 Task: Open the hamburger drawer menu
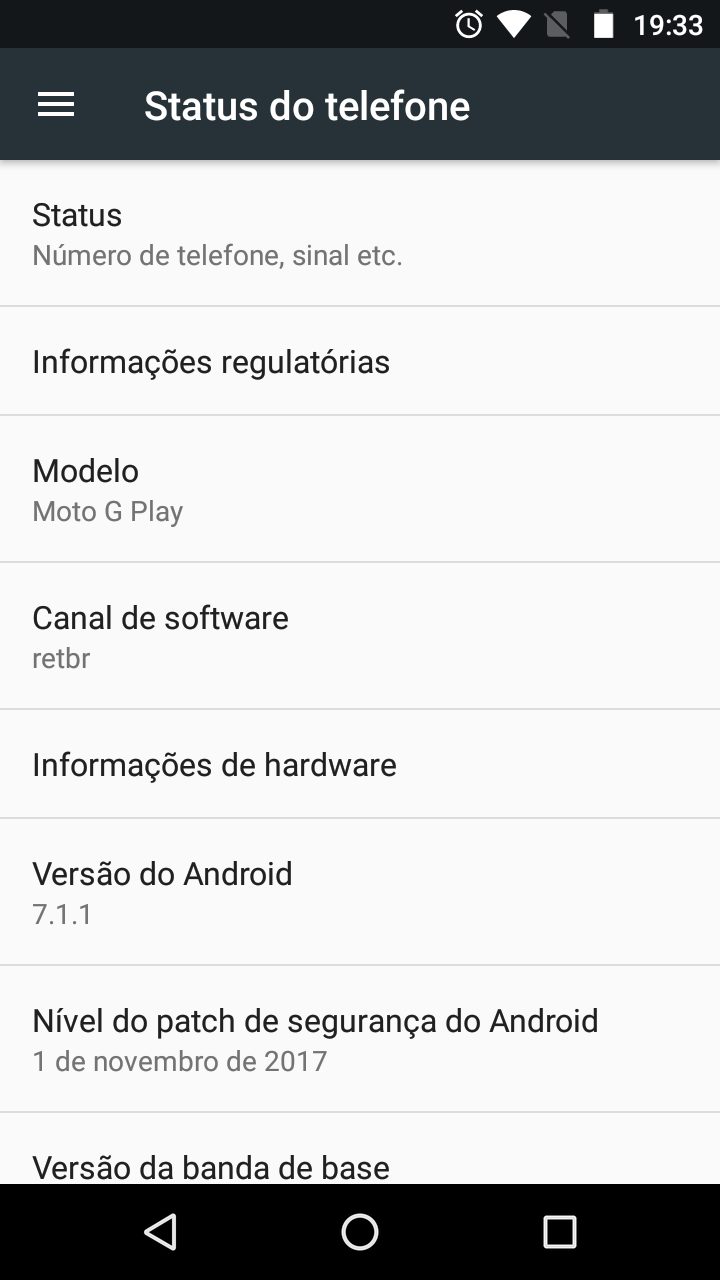click(x=56, y=105)
